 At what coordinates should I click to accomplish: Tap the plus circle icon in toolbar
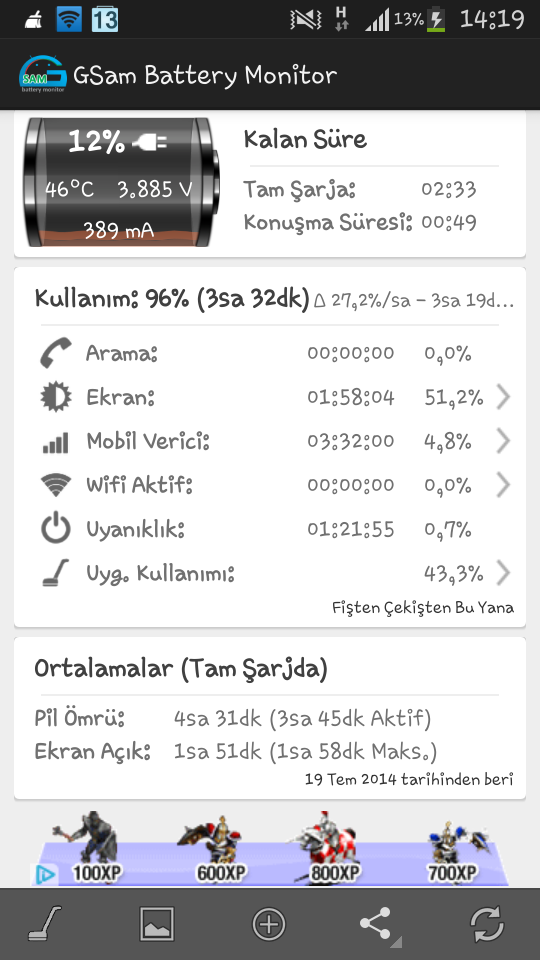[x=269, y=923]
